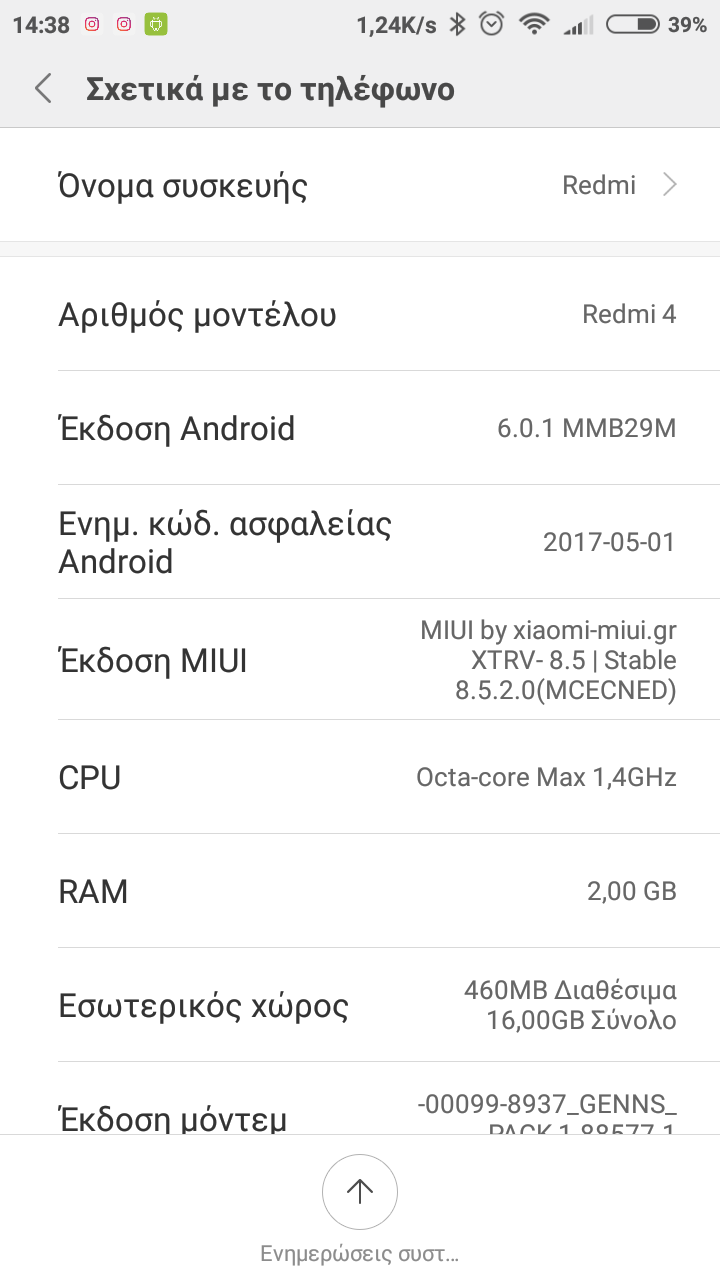Tap the Έκδοση Android row
720x1280 pixels.
360,428
